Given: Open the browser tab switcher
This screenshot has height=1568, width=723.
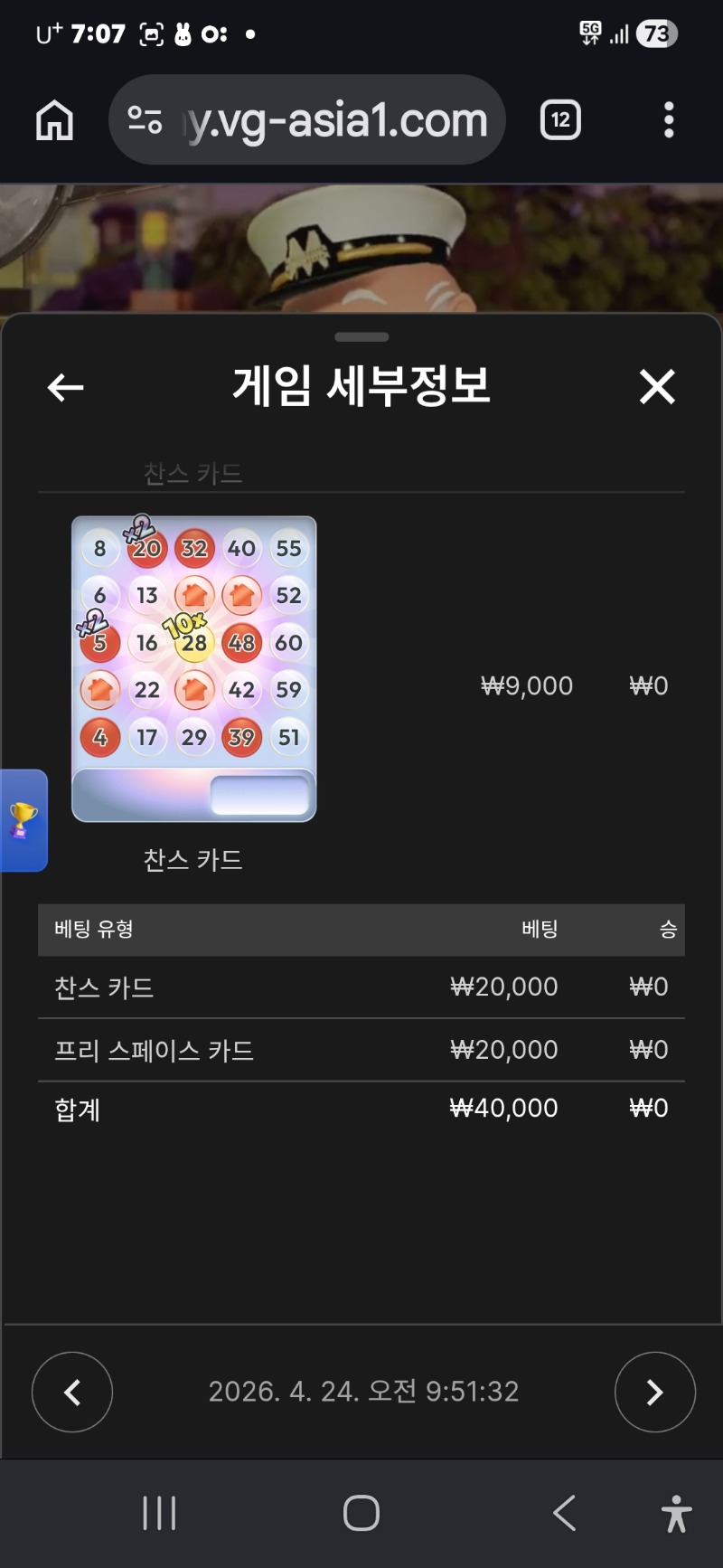Looking at the screenshot, I should 560,119.
